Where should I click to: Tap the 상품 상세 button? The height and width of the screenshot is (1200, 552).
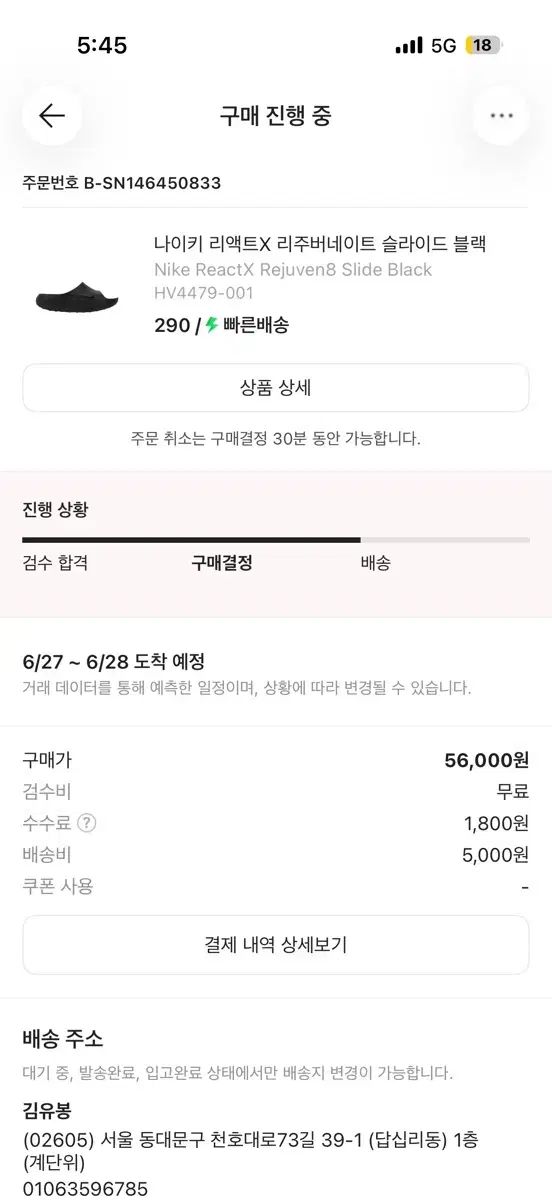point(276,388)
